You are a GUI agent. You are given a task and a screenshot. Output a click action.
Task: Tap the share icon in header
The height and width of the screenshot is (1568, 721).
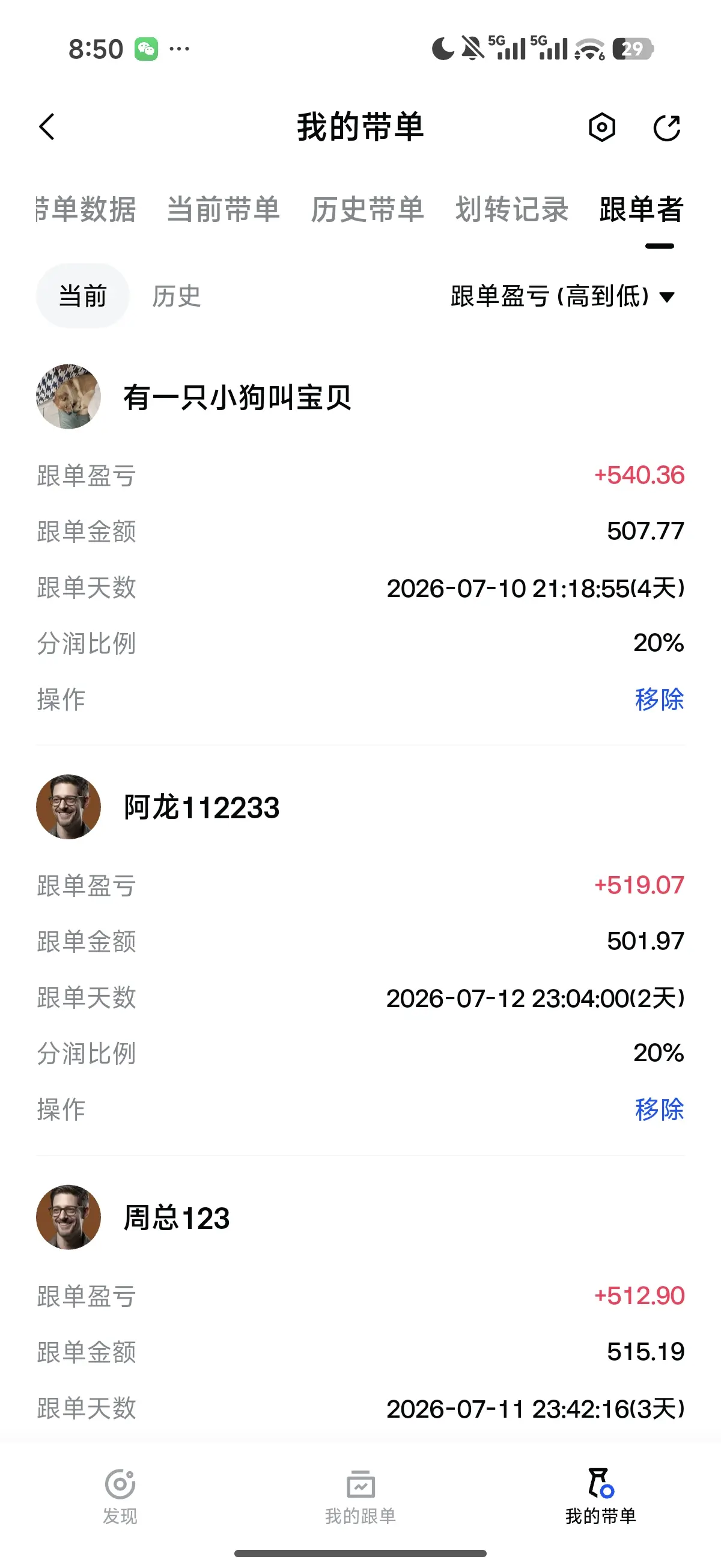667,127
